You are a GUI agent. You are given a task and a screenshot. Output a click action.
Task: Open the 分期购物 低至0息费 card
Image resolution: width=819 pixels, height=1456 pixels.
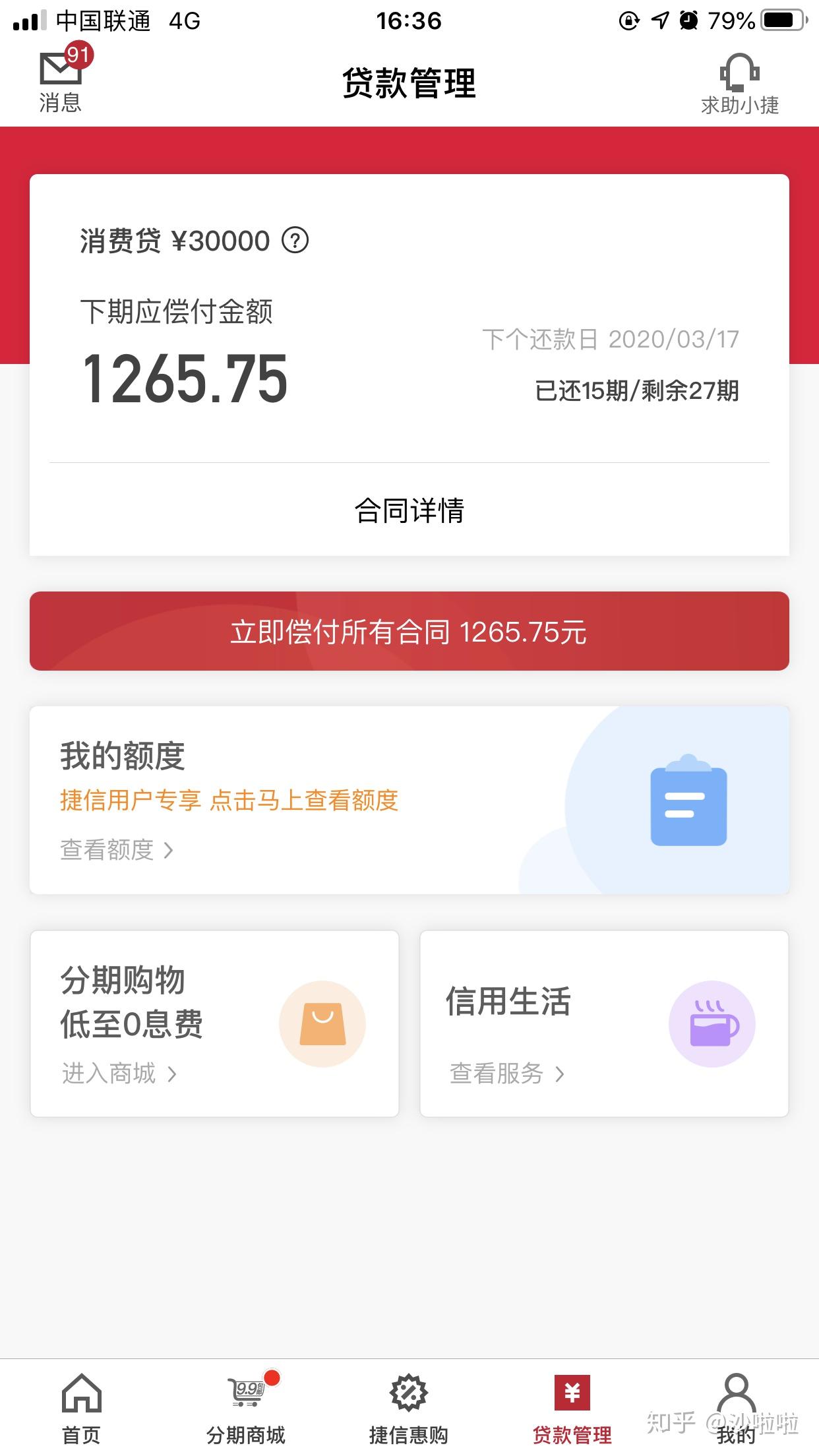[214, 1023]
